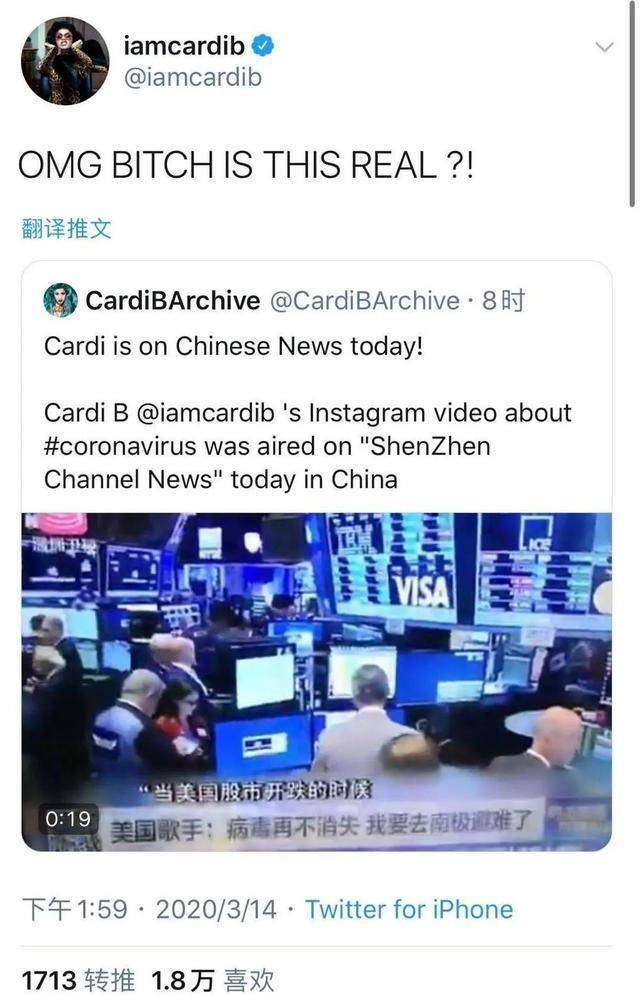The height and width of the screenshot is (996, 640).
Task: View the 1713 retweets list
Action: click(78, 979)
